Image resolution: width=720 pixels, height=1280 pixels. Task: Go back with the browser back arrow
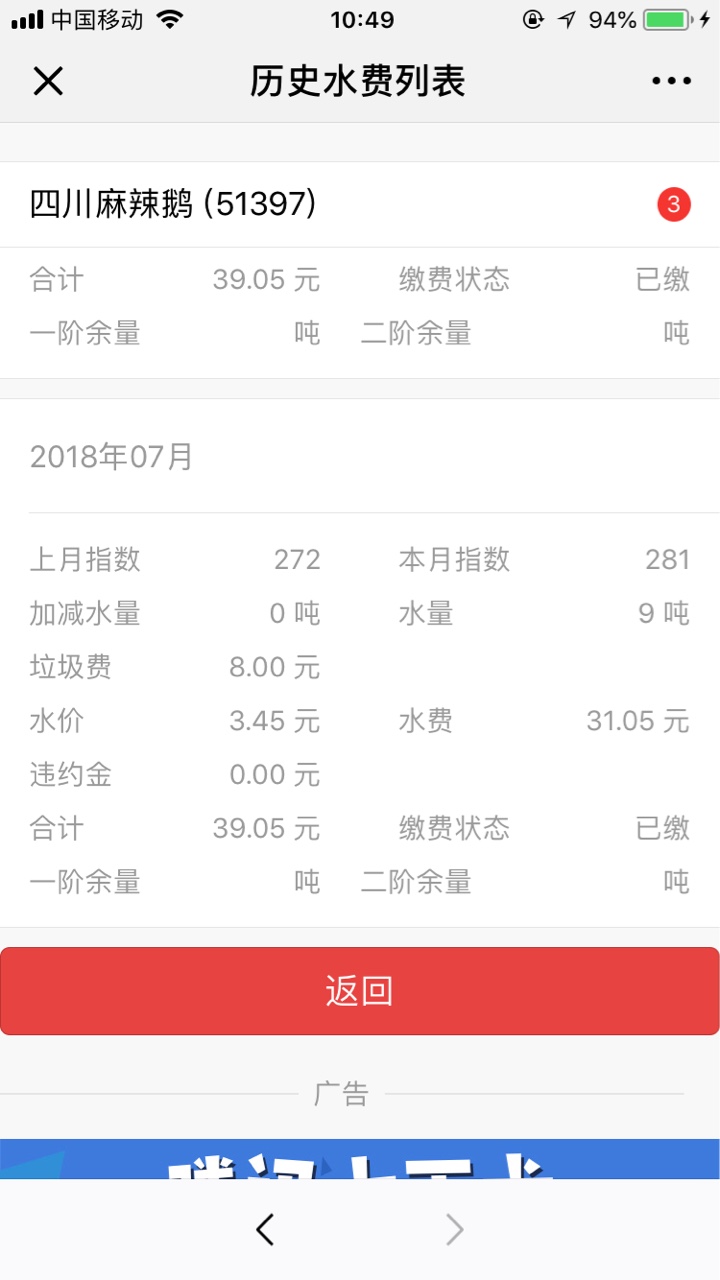pos(265,1229)
